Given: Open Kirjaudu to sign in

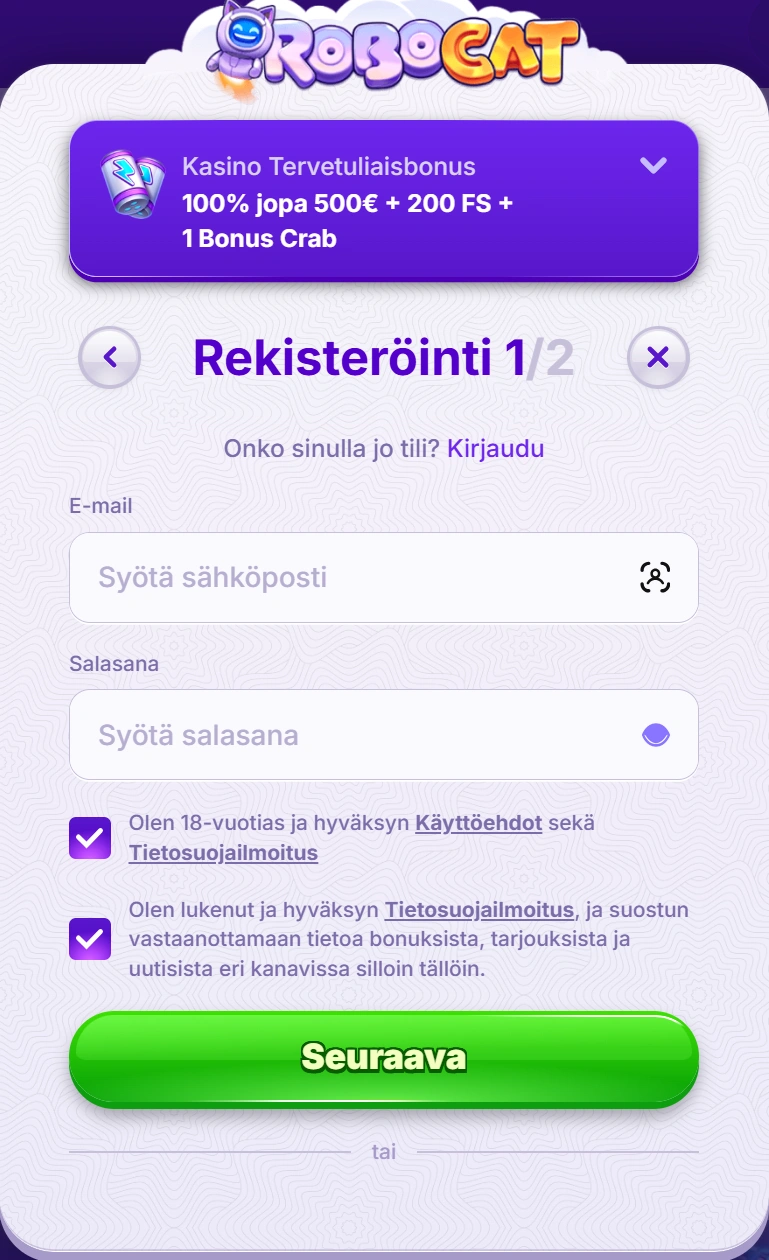Looking at the screenshot, I should 498,448.
